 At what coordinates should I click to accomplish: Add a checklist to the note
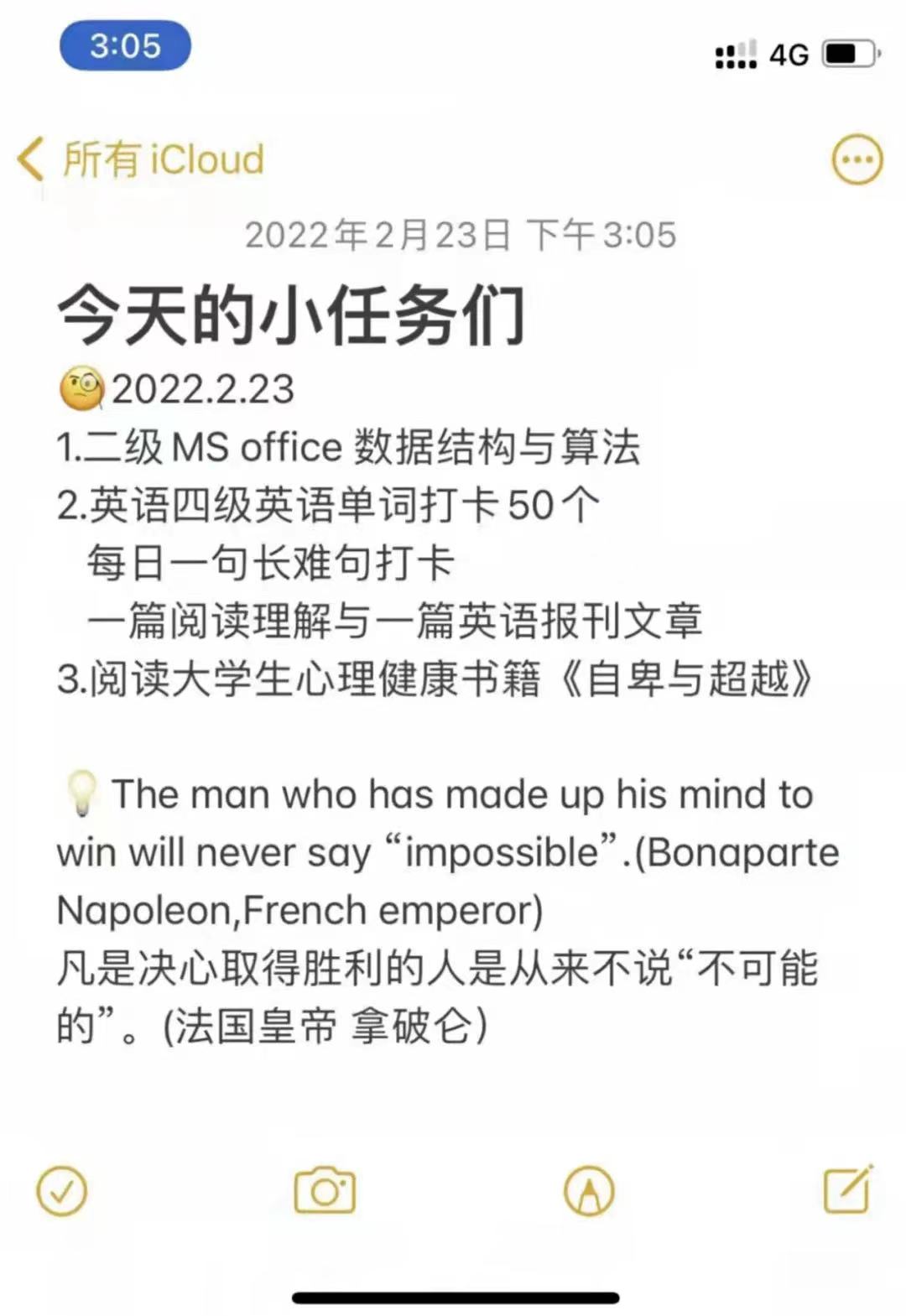pos(62,1190)
